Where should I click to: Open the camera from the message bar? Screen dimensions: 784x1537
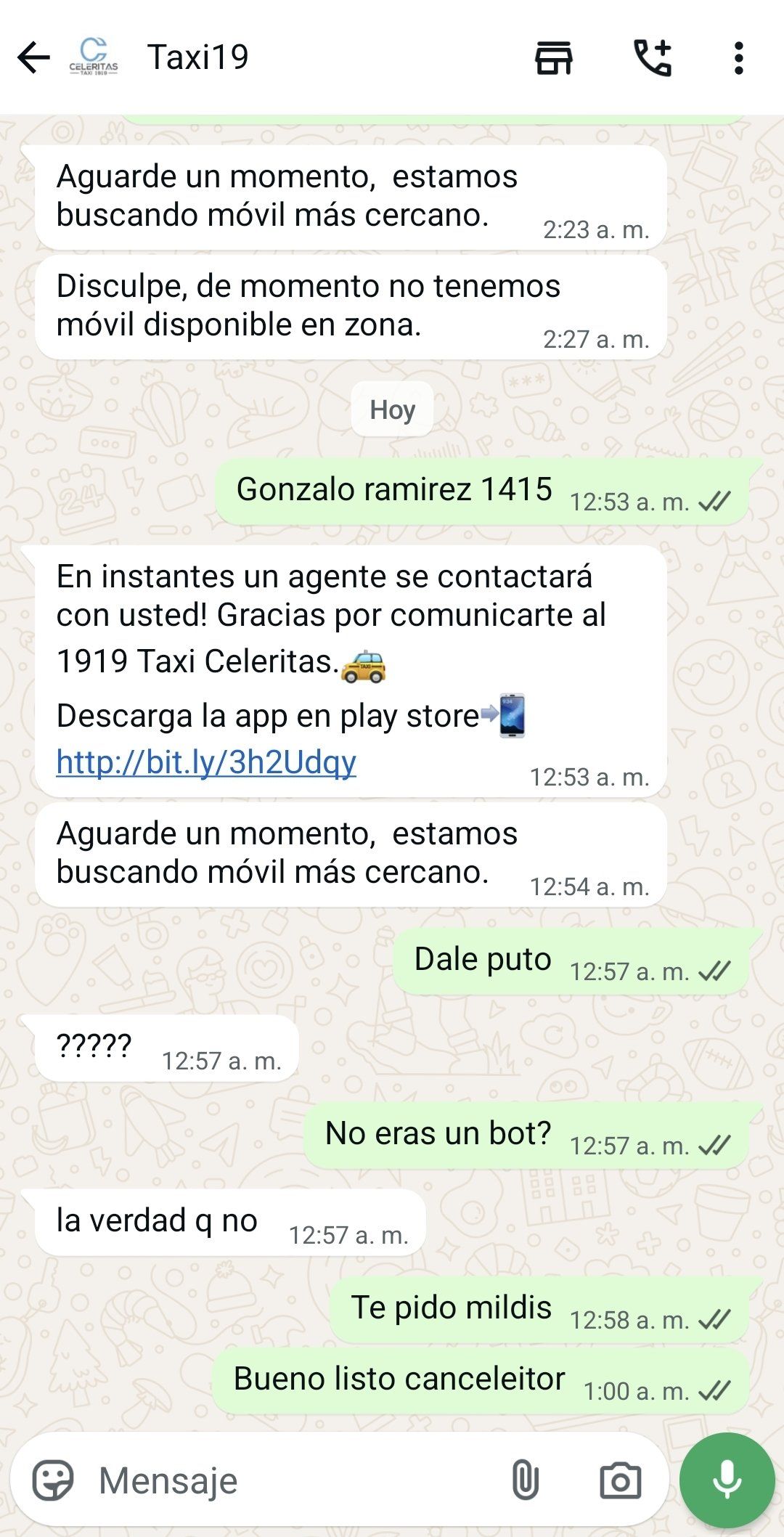pyautogui.click(x=620, y=1480)
